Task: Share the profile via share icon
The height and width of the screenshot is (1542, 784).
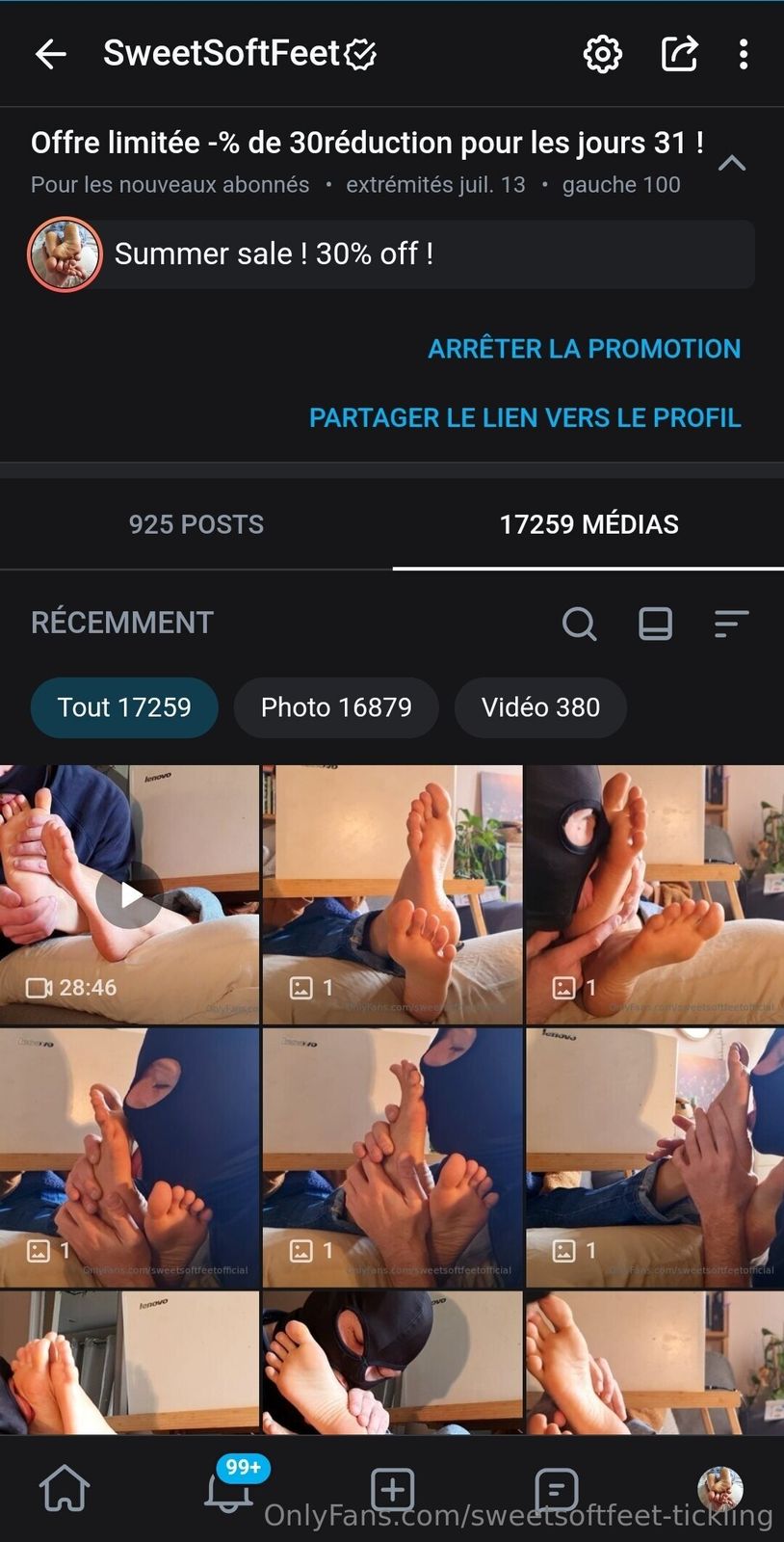Action: (679, 54)
